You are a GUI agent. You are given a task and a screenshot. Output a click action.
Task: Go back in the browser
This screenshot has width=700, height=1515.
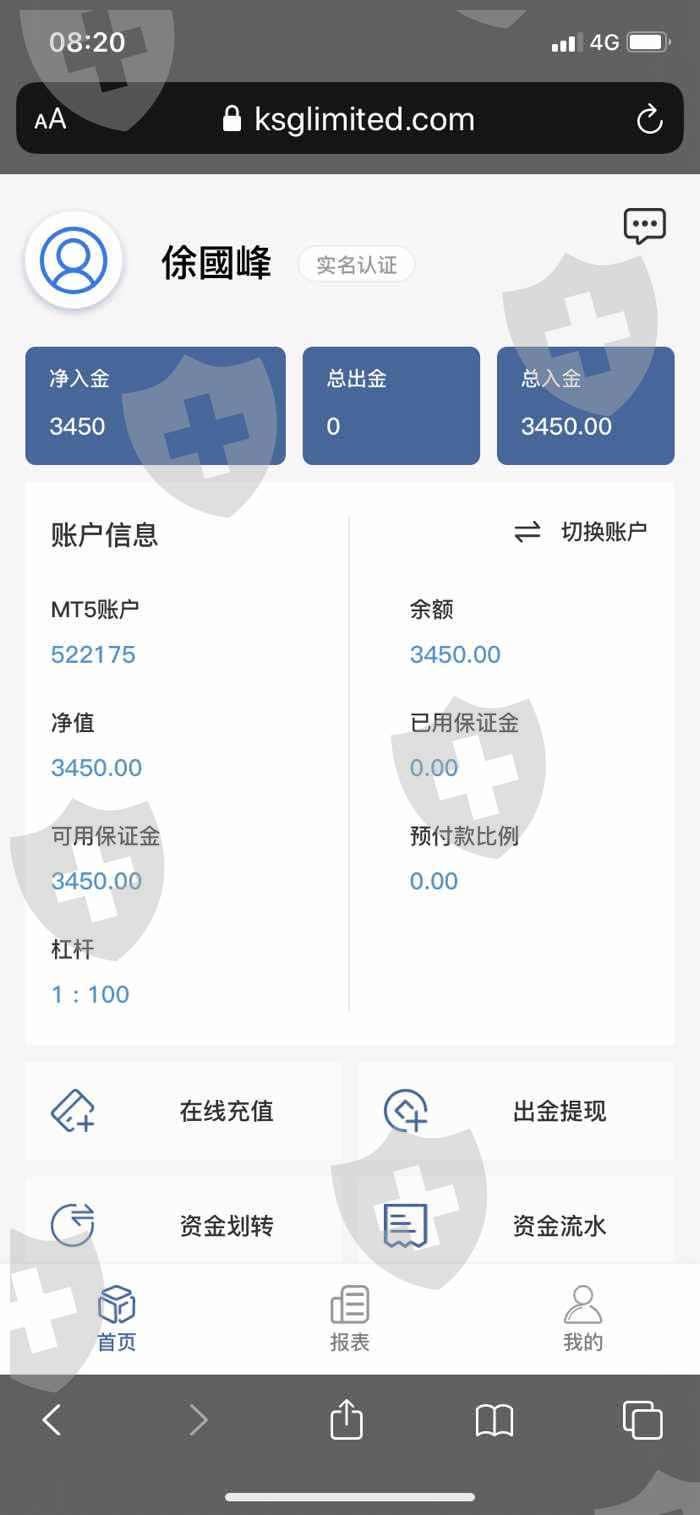point(52,1420)
